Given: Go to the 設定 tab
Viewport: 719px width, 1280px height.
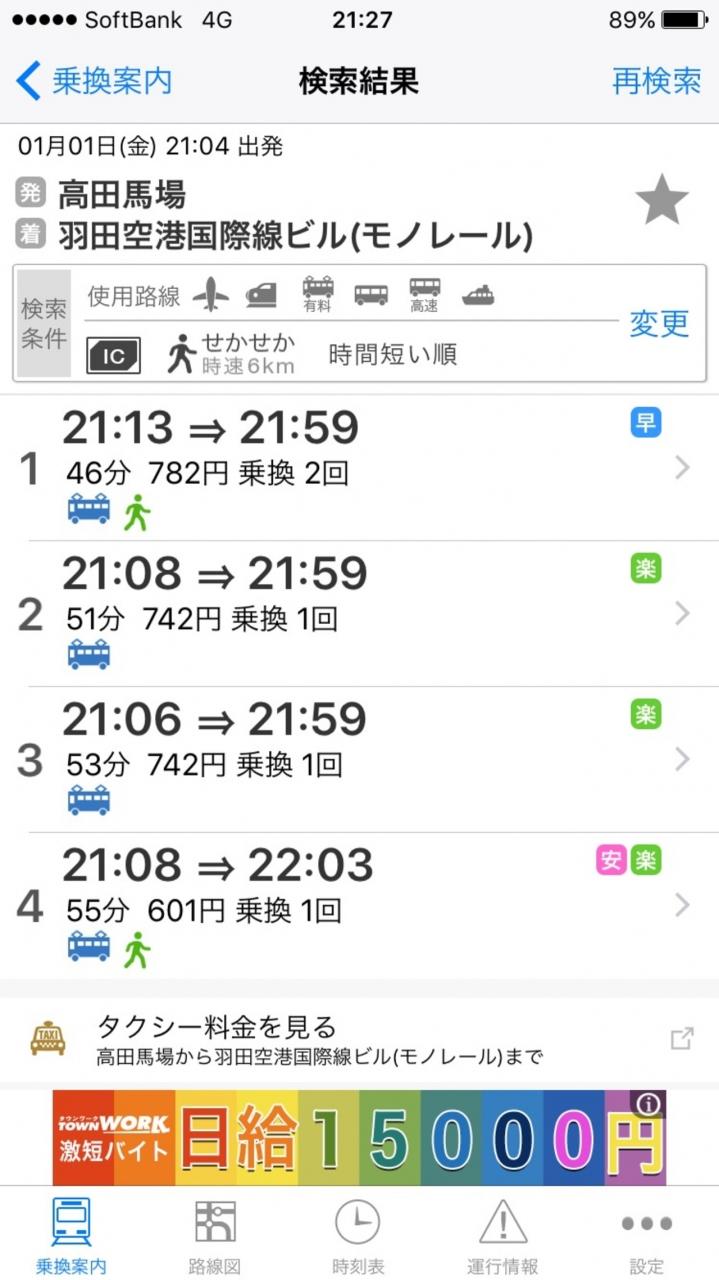Looking at the screenshot, I should (646, 1234).
